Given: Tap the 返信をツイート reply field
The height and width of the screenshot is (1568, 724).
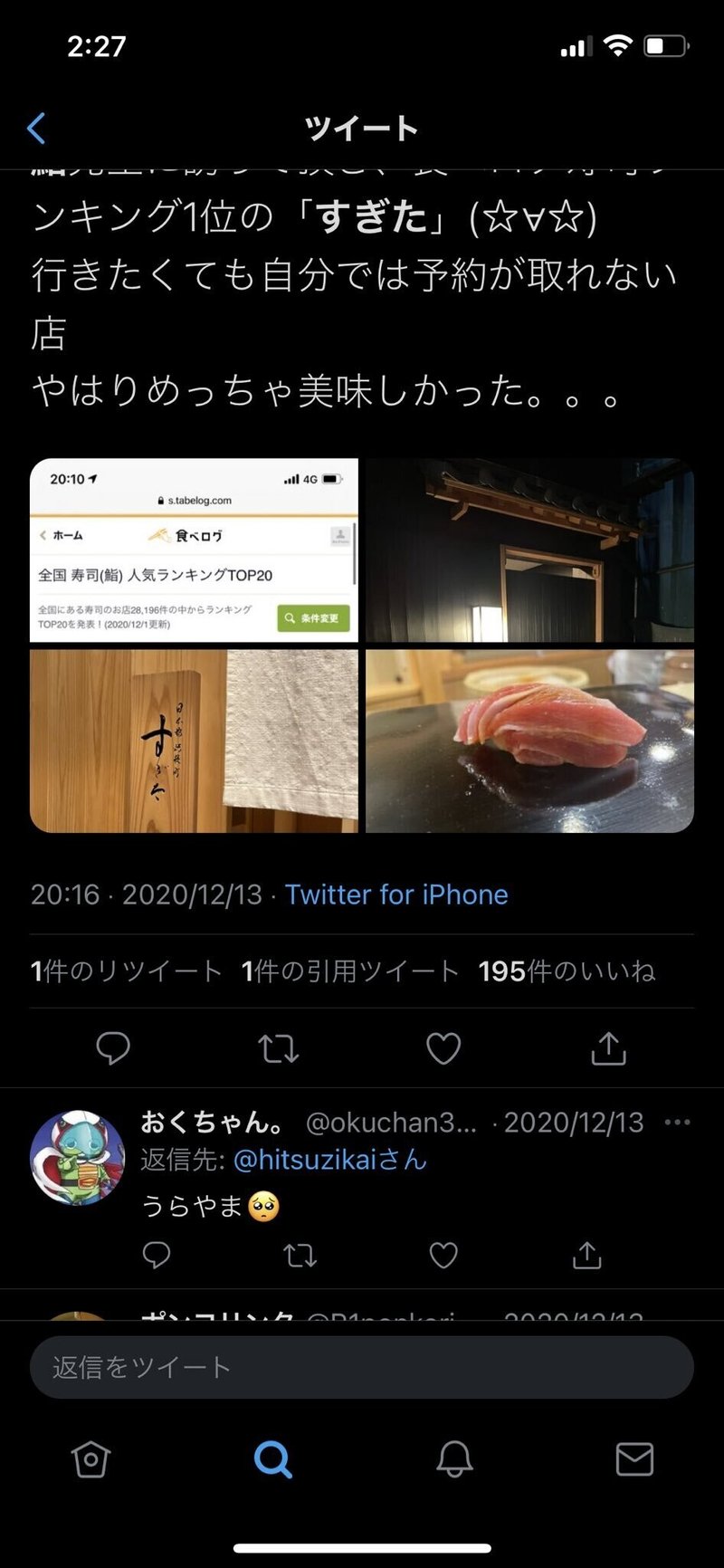Looking at the screenshot, I should [x=362, y=1367].
